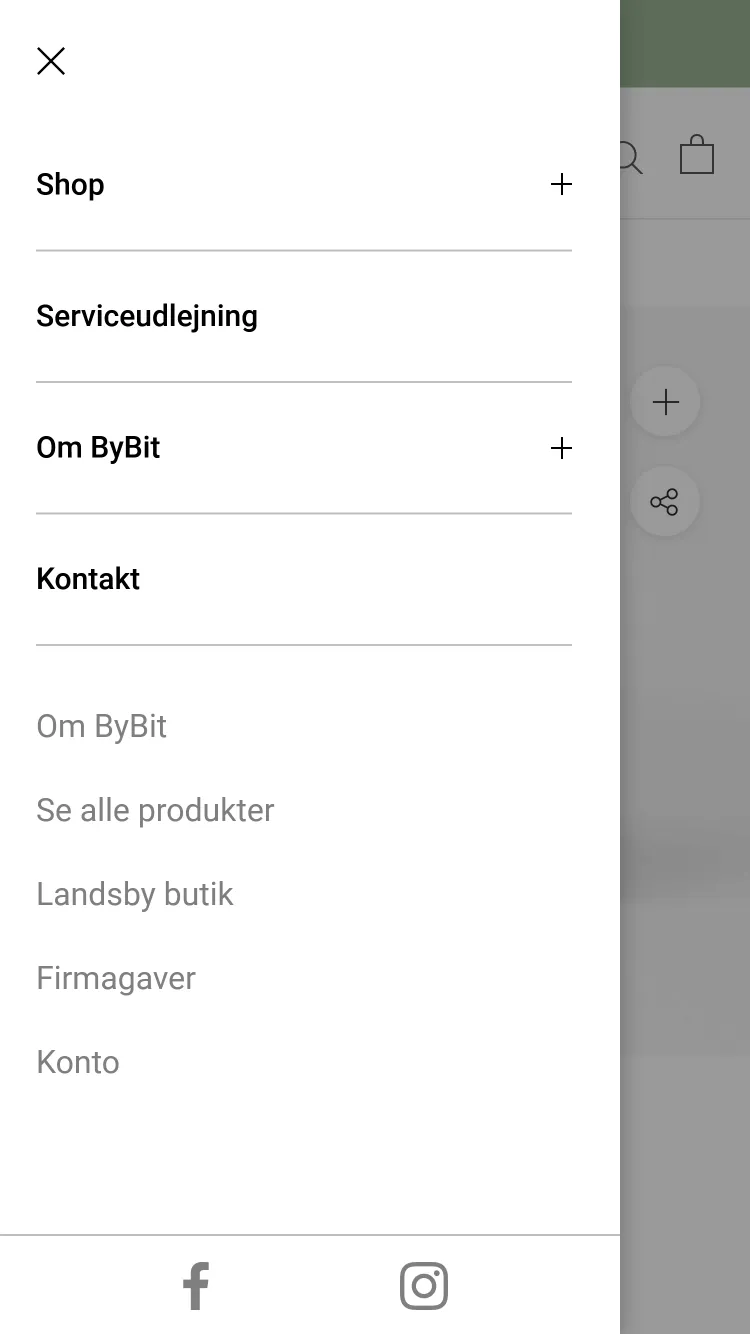Visit the Facebook page
This screenshot has width=750, height=1334.
196,1286
